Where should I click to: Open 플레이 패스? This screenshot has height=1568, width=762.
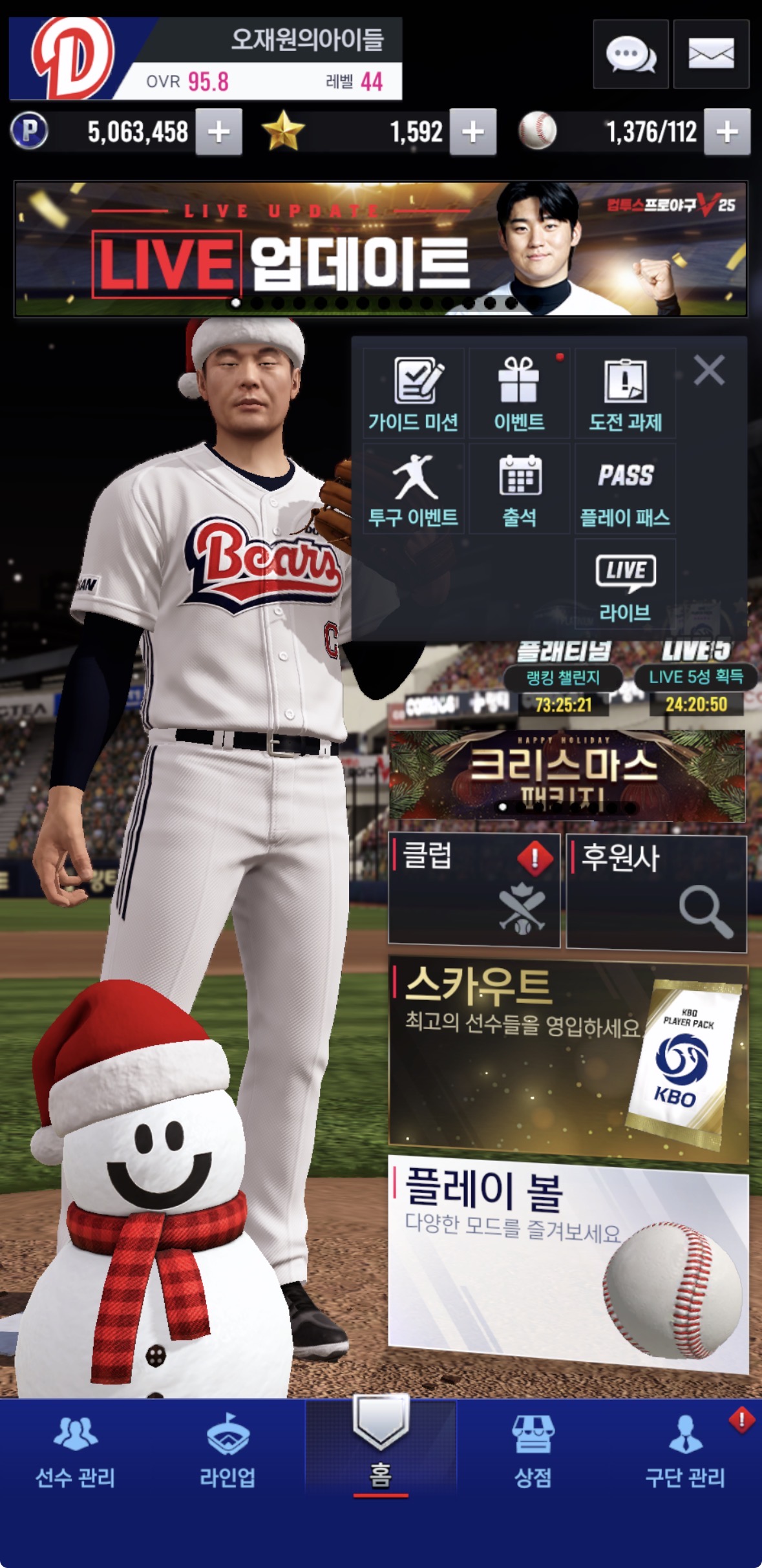625,489
